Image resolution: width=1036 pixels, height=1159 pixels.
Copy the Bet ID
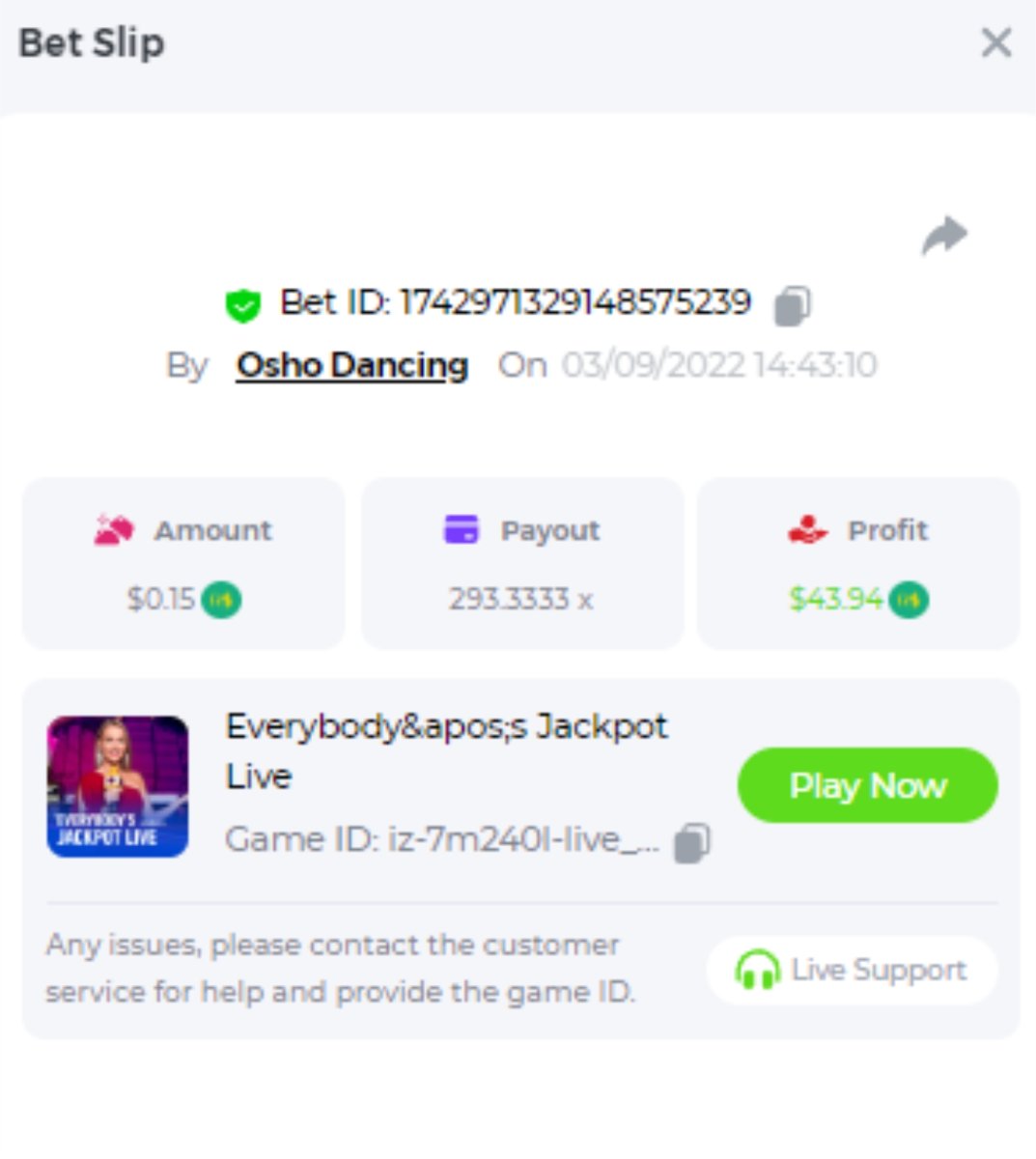pyautogui.click(x=792, y=305)
